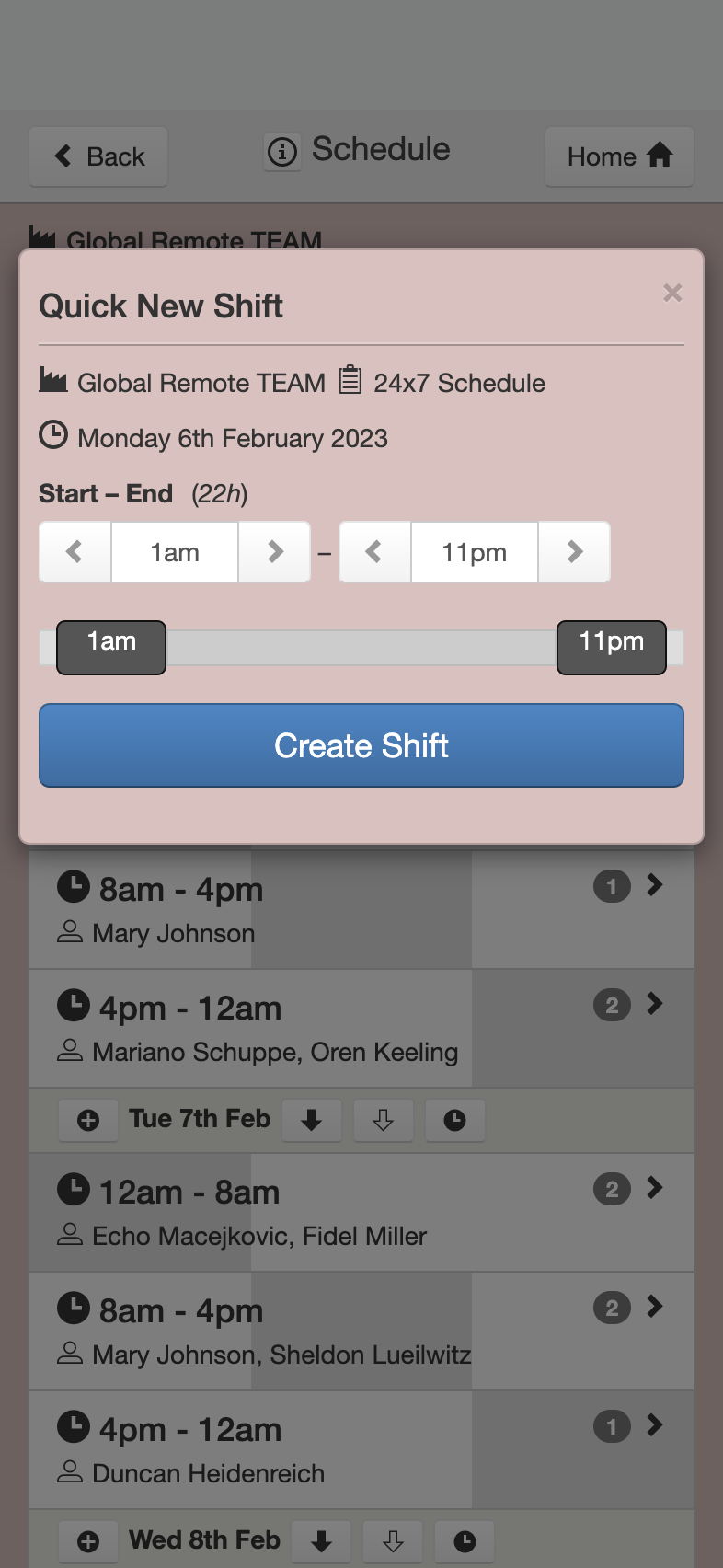
Task: Tap the clock icon for Tue 7th Feb
Action: tap(454, 1120)
